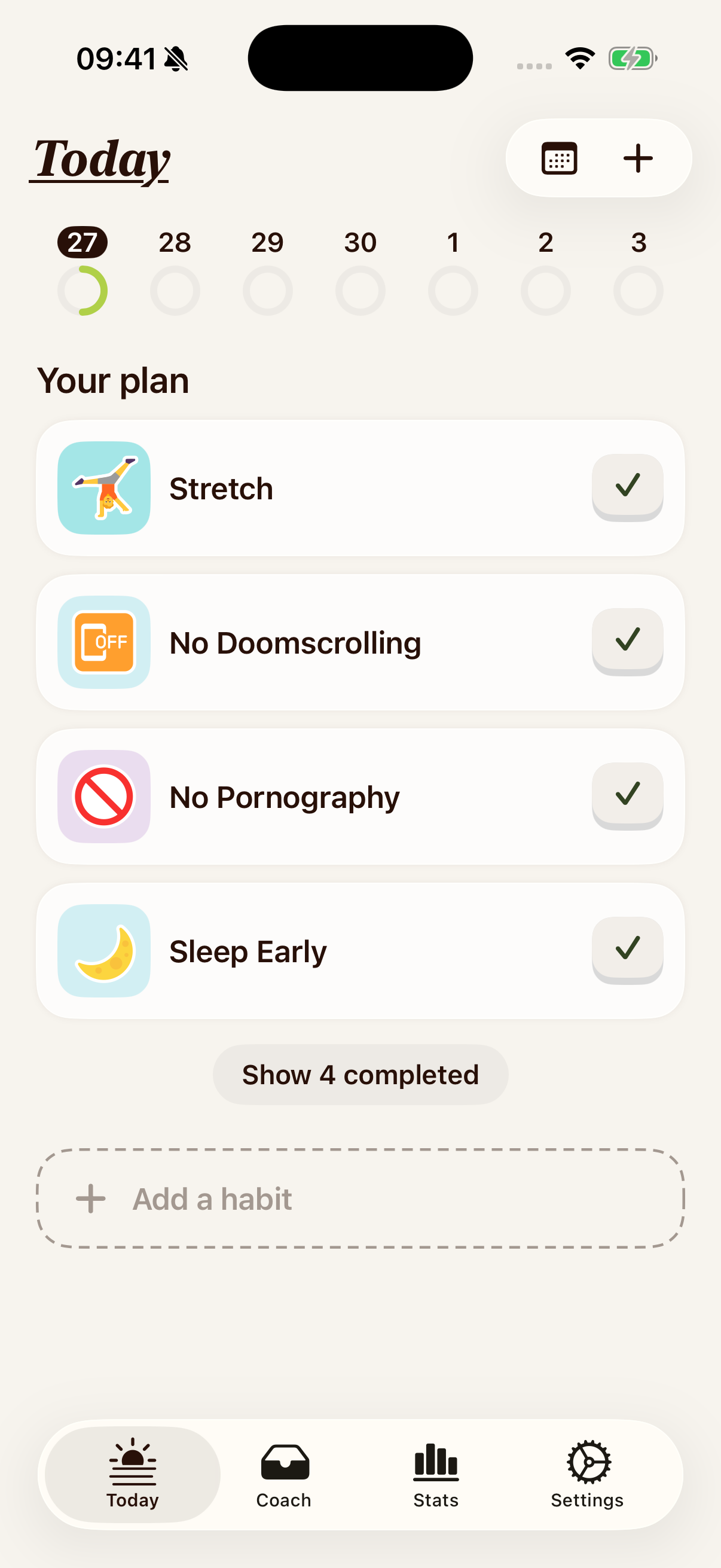Viewport: 721px width, 1568px height.
Task: Open the Settings tab
Action: click(x=587, y=1474)
